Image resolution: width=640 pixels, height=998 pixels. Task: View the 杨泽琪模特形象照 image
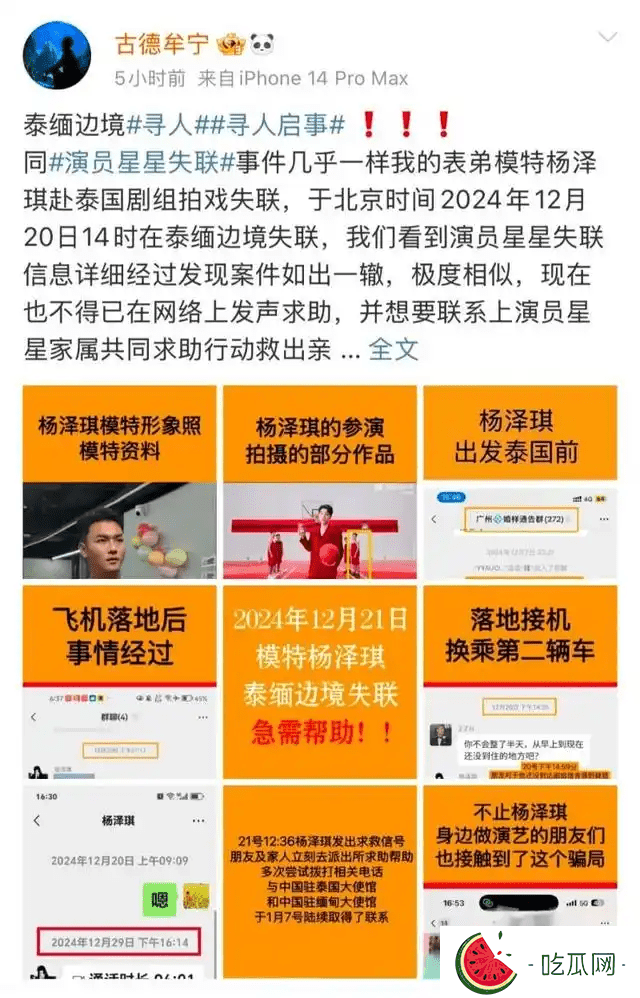coord(119,482)
